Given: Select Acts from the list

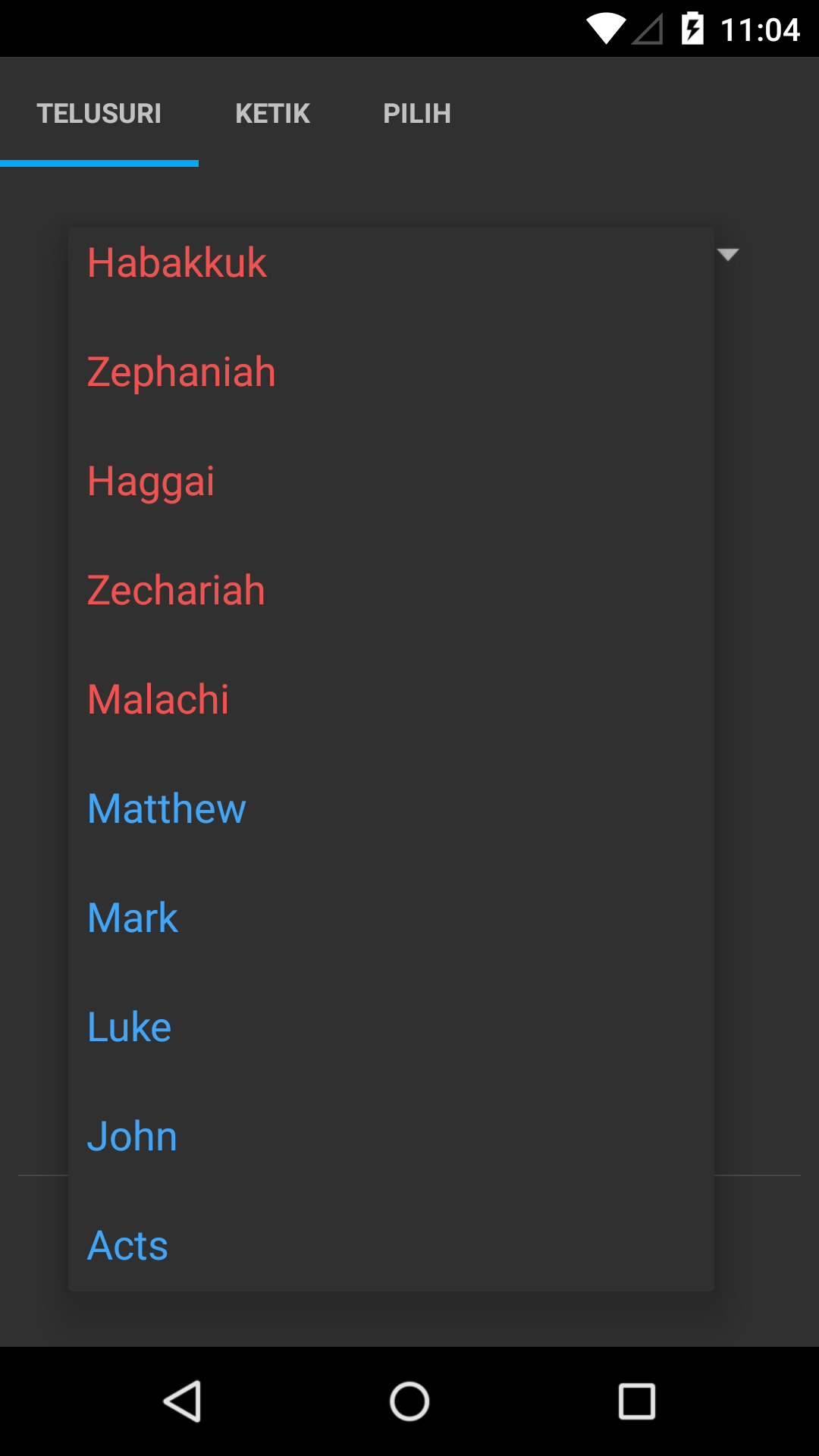Looking at the screenshot, I should (x=391, y=1245).
